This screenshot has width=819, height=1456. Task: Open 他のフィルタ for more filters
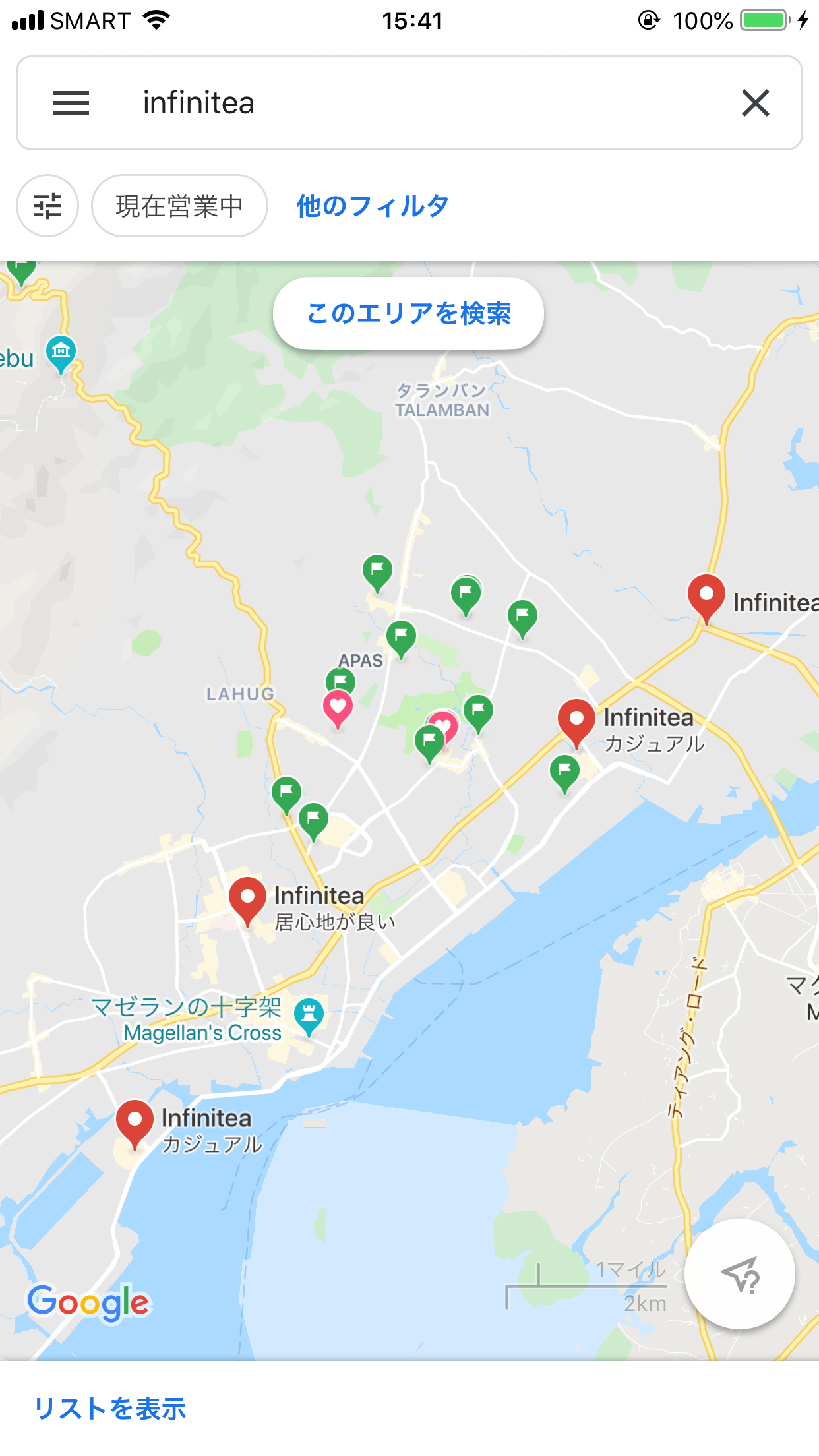point(373,206)
